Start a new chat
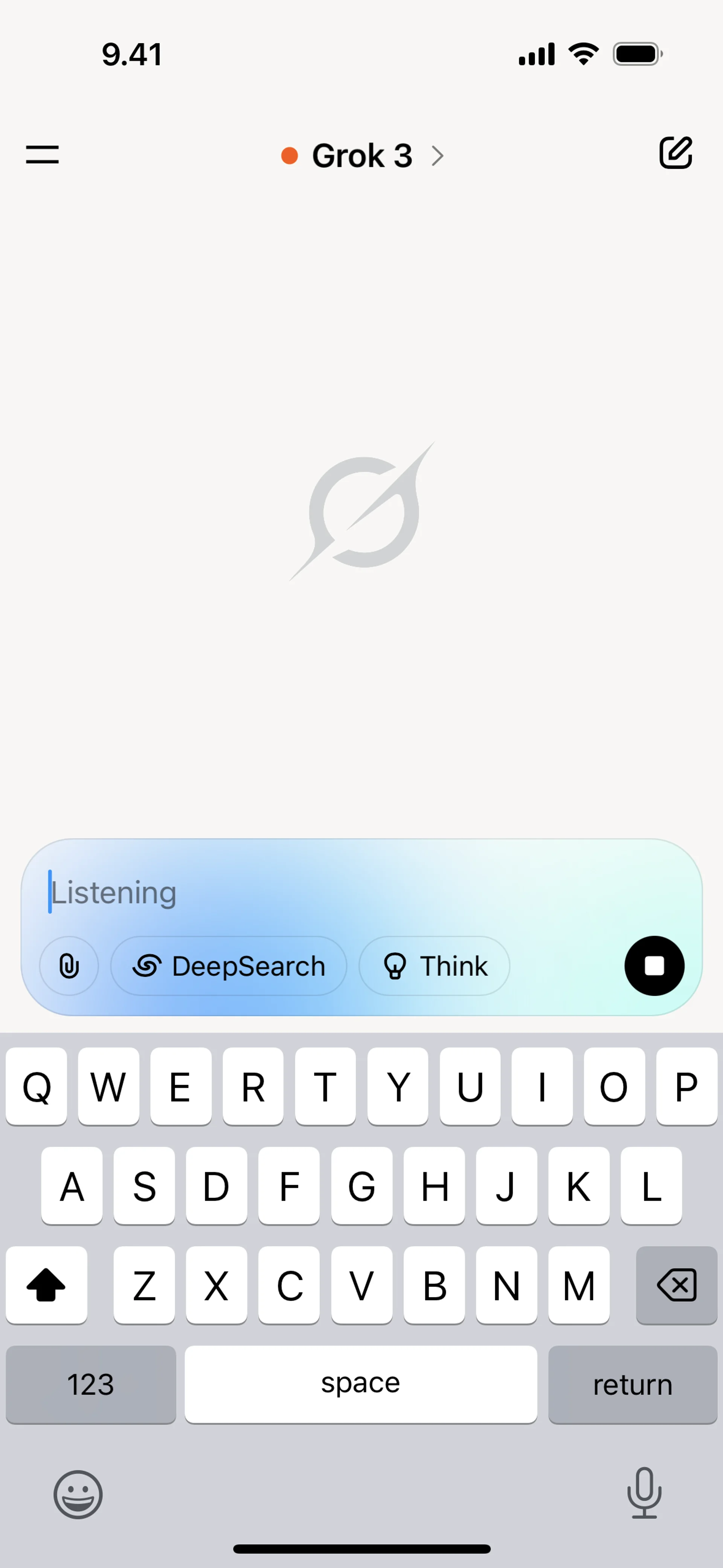The height and width of the screenshot is (1568, 723). click(x=676, y=153)
